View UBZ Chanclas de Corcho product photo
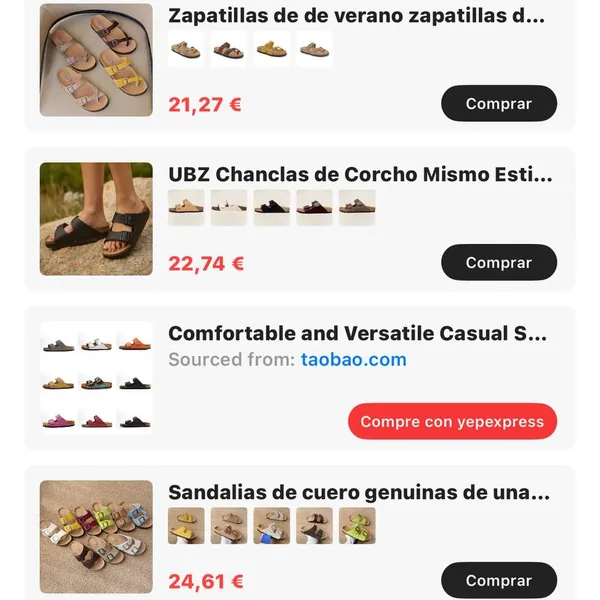The image size is (600, 600). click(x=96, y=219)
